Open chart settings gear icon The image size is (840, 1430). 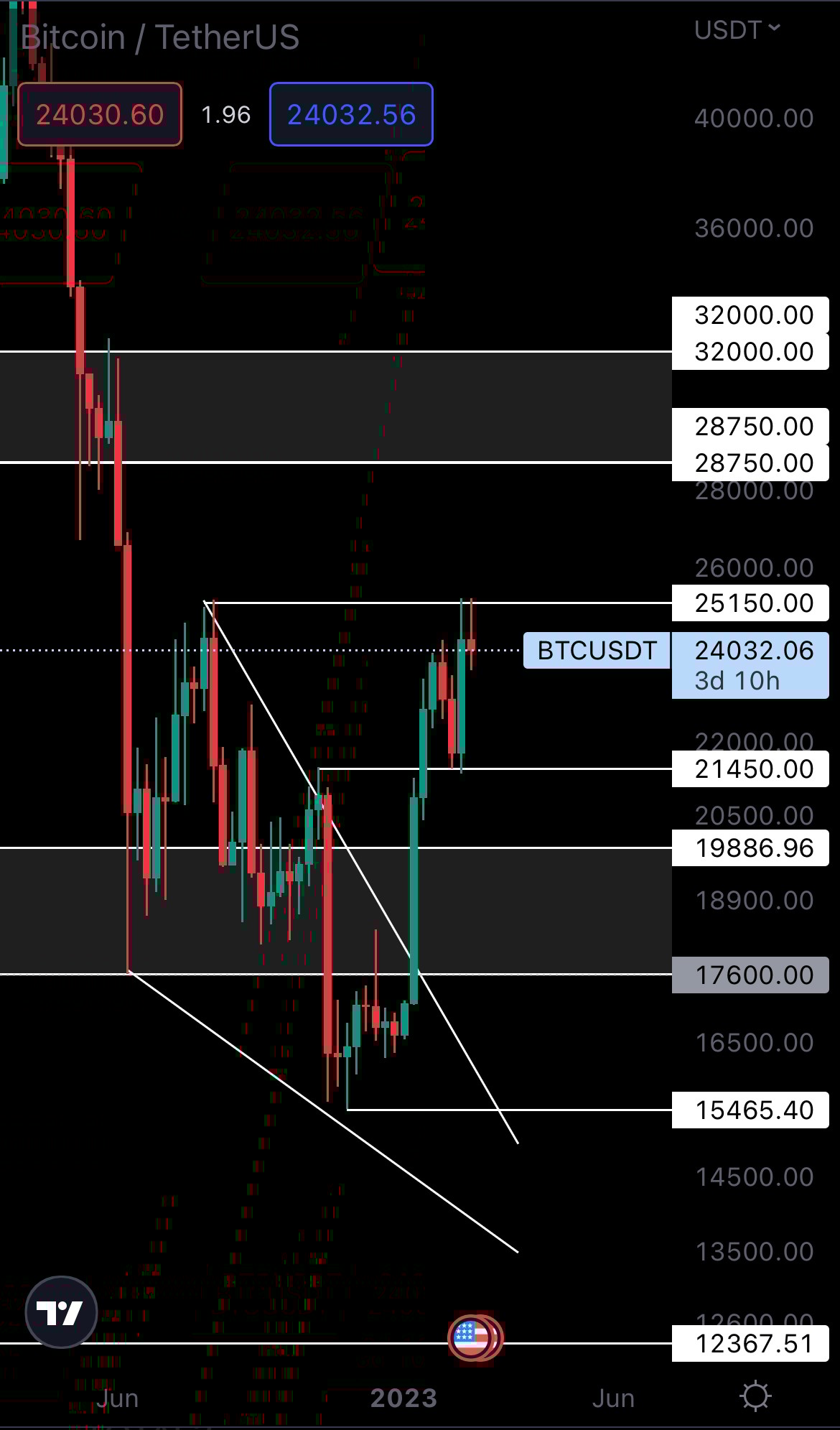coord(755,1396)
